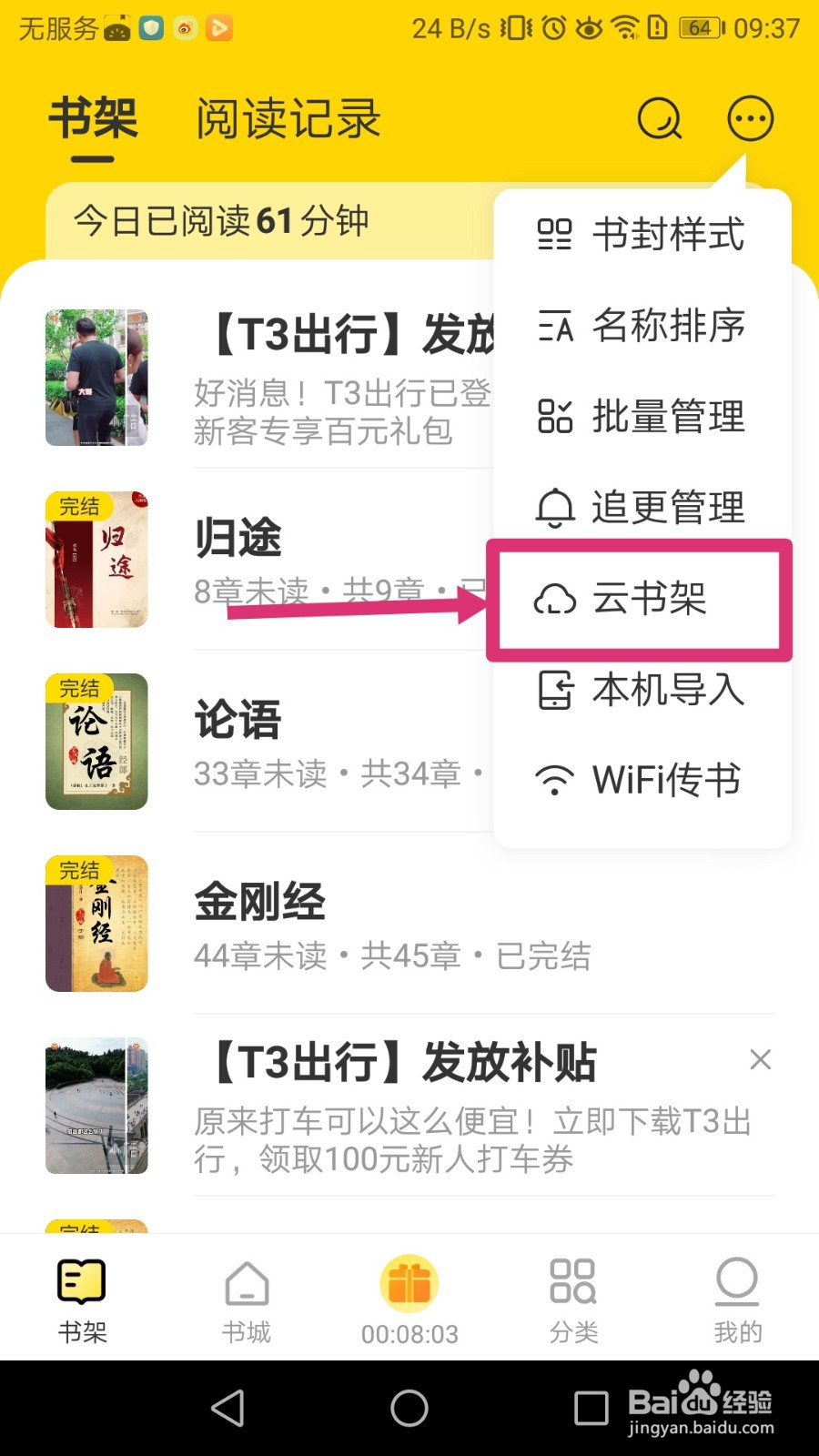Go to the 书城 tab
This screenshot has height=1456, width=819.
click(247, 1301)
